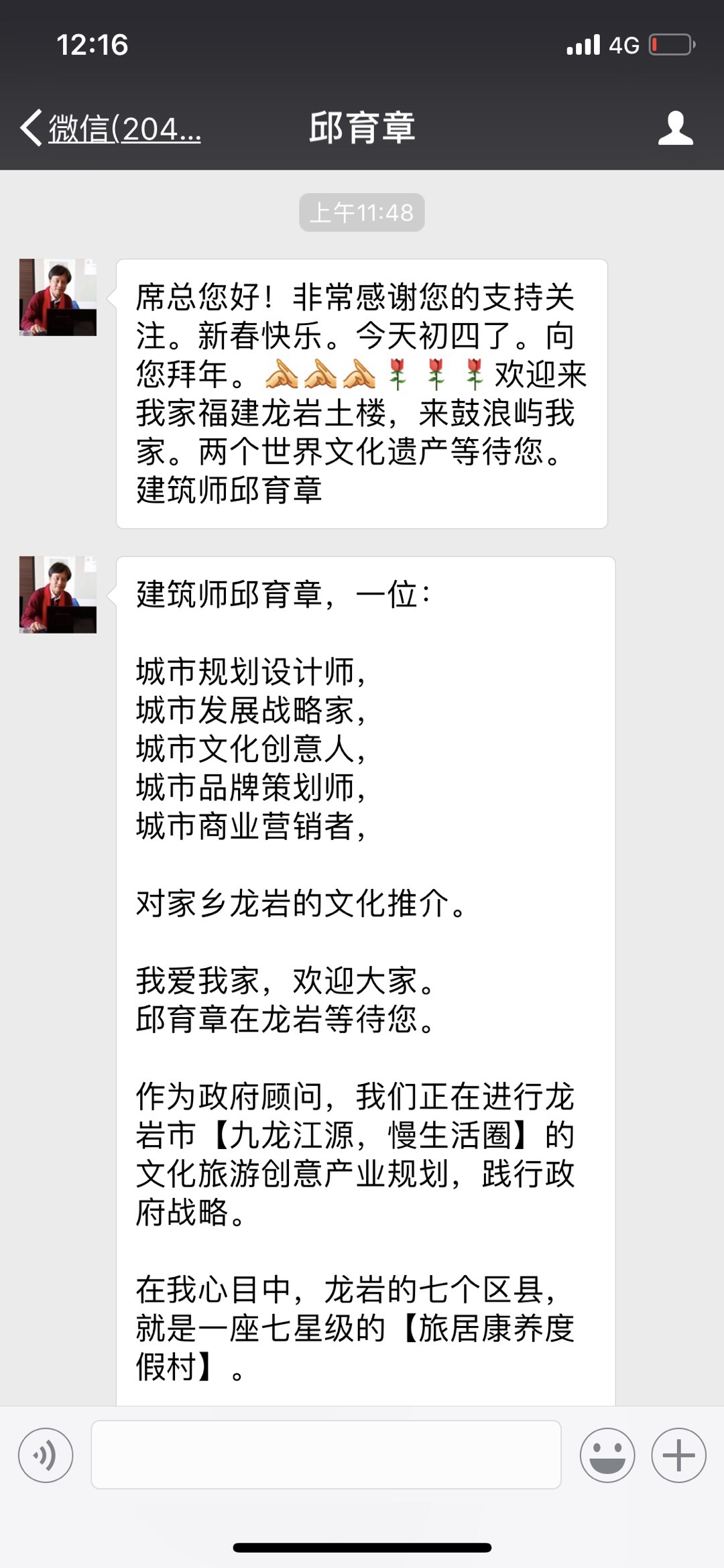The width and height of the screenshot is (724, 1568).
Task: Open the plus attachments menu
Action: click(678, 1455)
